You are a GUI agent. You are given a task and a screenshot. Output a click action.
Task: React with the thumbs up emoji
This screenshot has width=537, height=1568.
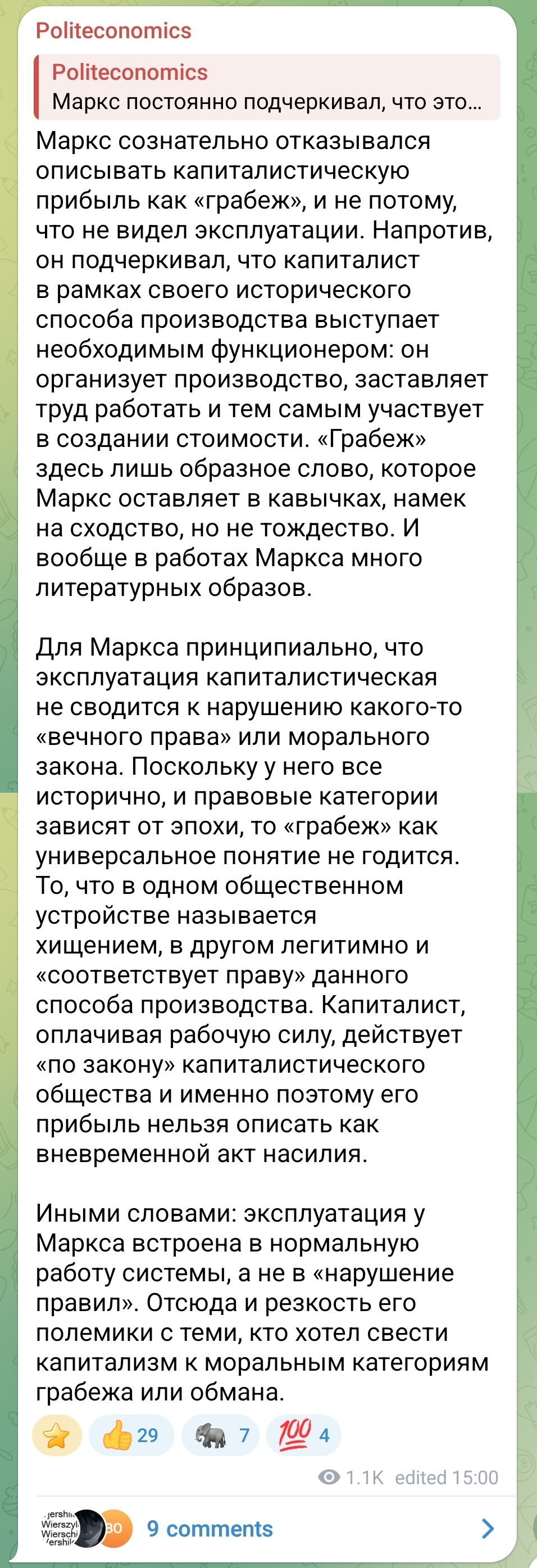point(131,1435)
